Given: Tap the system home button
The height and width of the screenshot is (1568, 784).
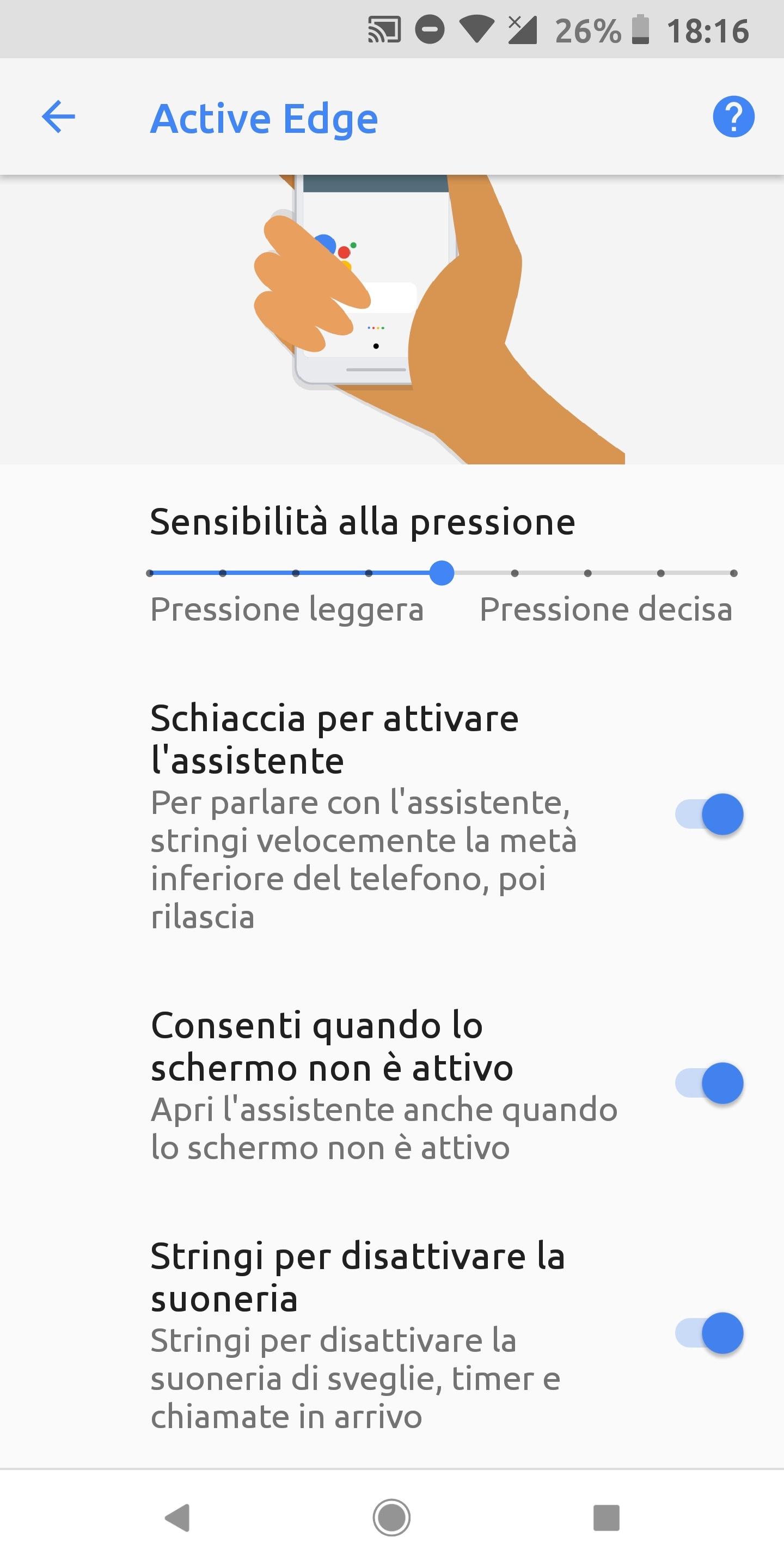Looking at the screenshot, I should point(391,1517).
